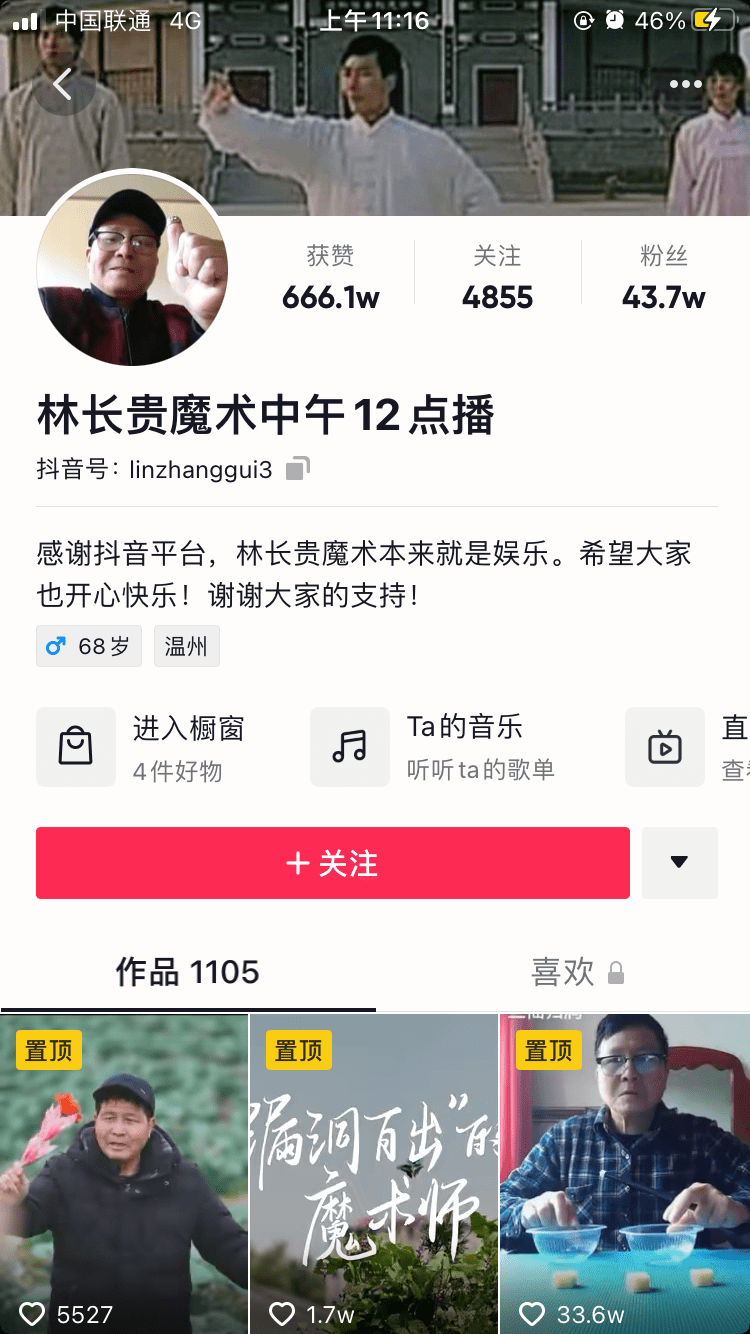Click the live replay TV icon
Image resolution: width=750 pixels, height=1334 pixels.
pyautogui.click(x=665, y=747)
